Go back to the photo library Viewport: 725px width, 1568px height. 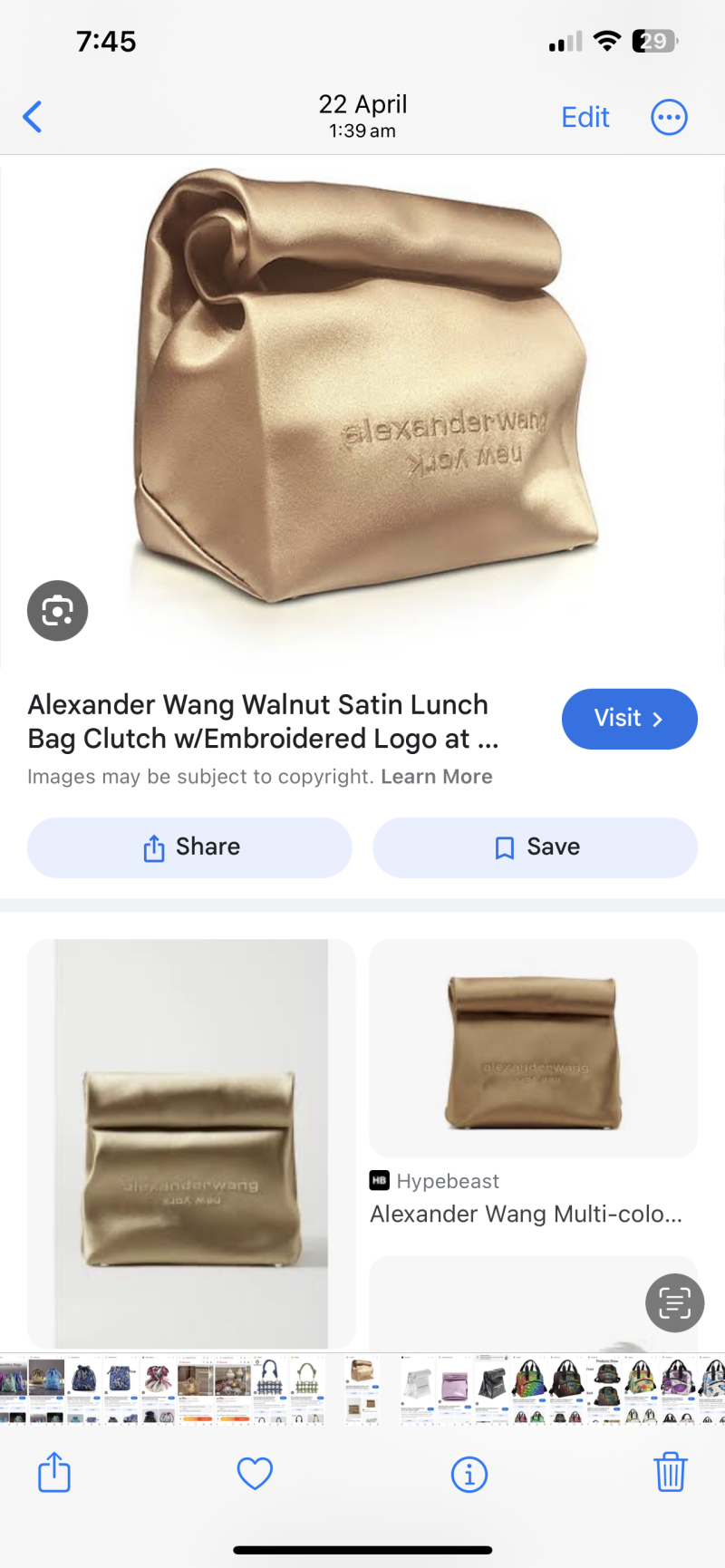(33, 117)
